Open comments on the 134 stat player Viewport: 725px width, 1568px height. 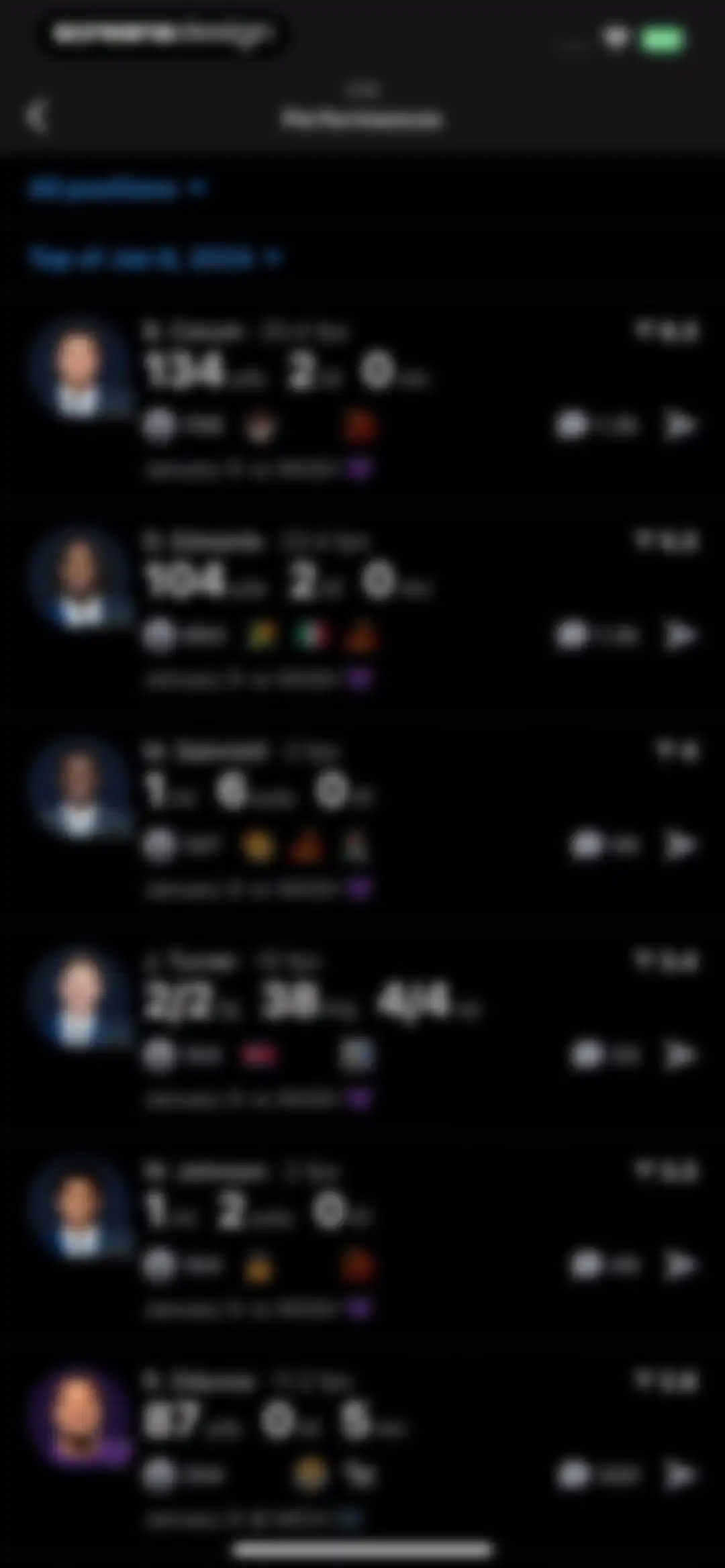(x=596, y=425)
